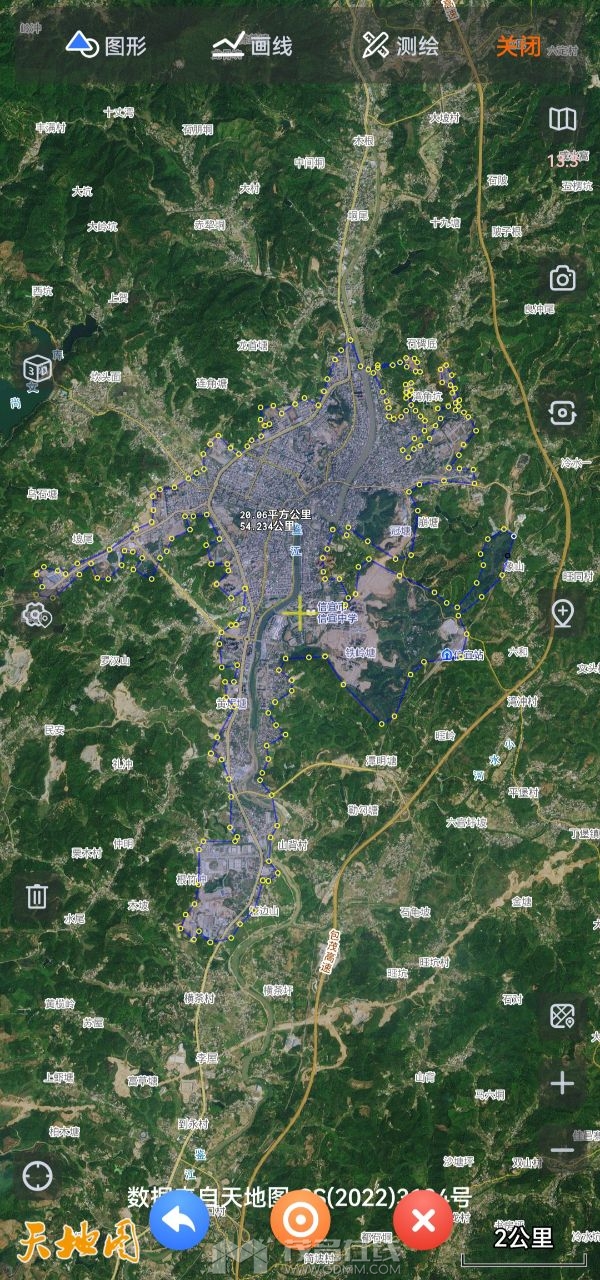The width and height of the screenshot is (600, 1280).
Task: Select the 画线 line drawing tool
Action: 251,44
